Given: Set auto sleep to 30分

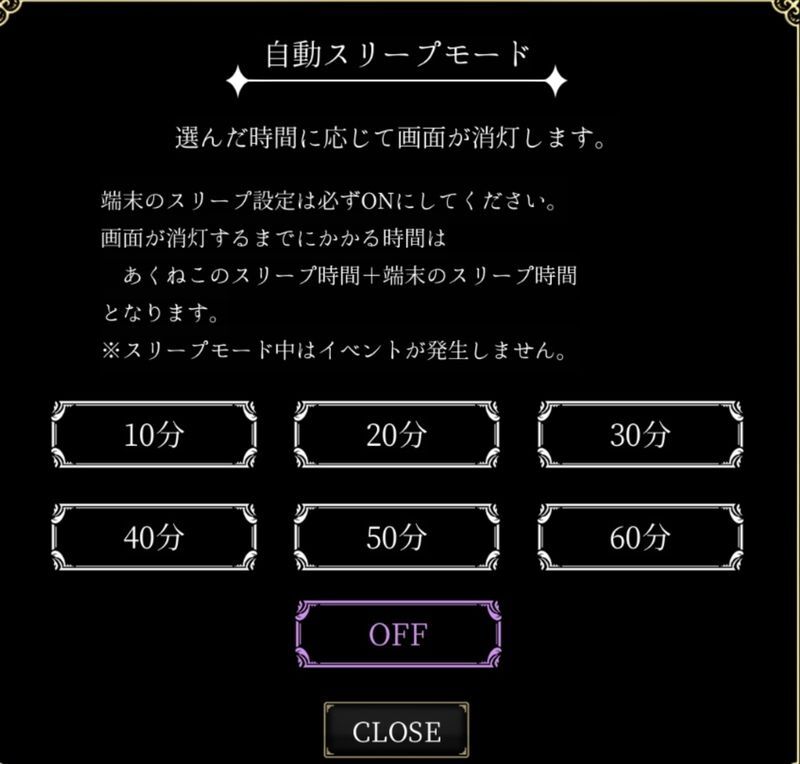Looking at the screenshot, I should 640,434.
